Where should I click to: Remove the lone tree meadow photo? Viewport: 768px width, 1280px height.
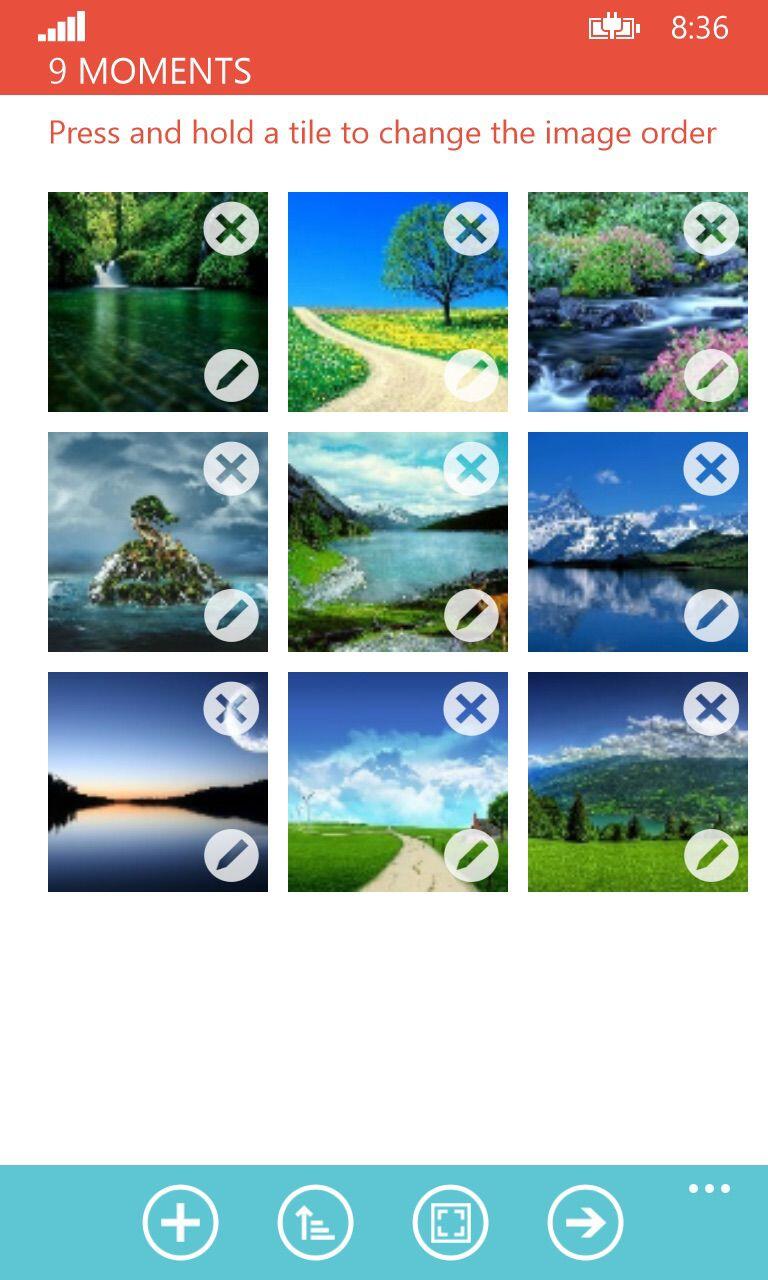(x=471, y=229)
